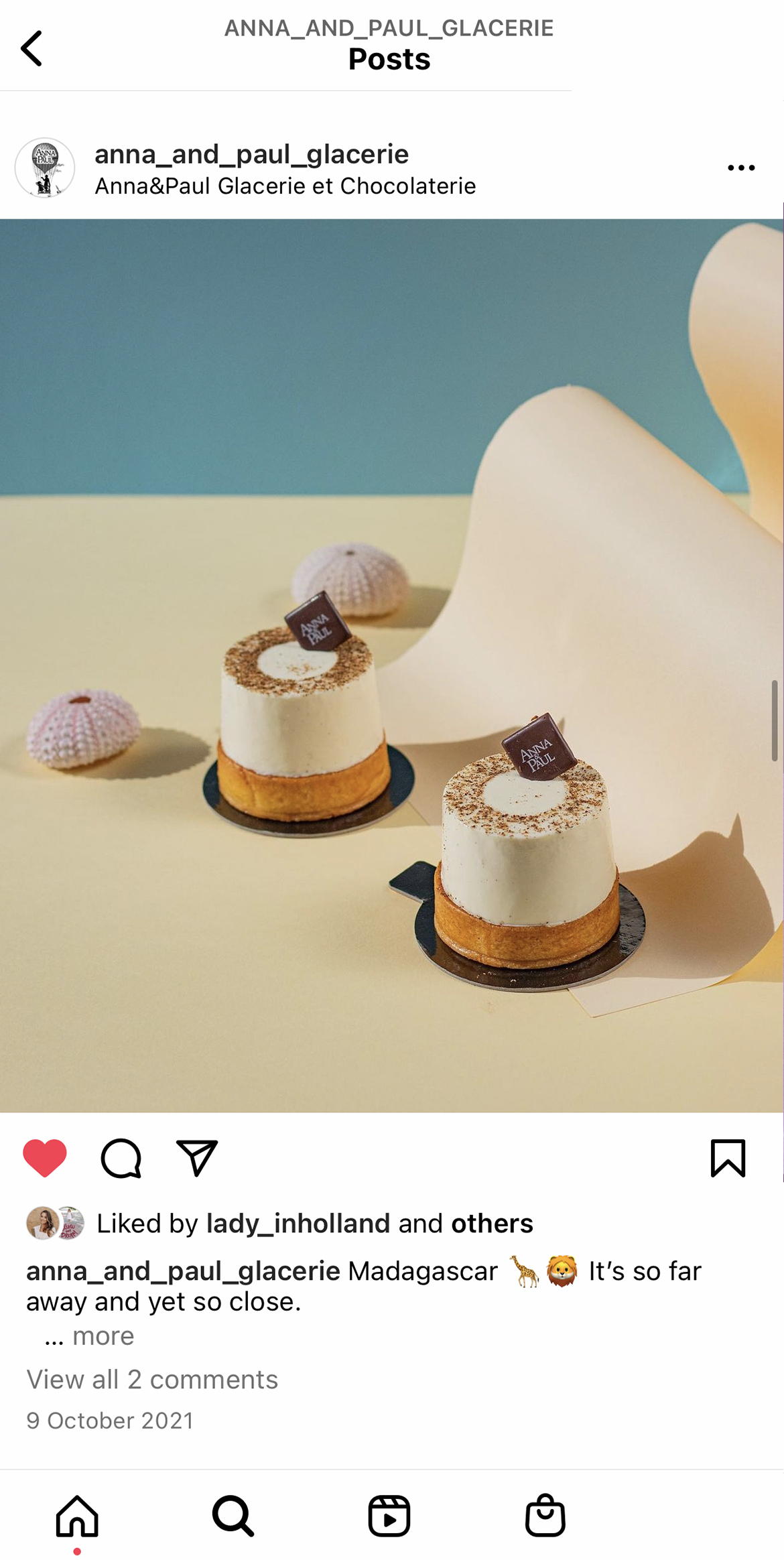View the list of others who liked
The width and height of the screenshot is (784, 1560).
coord(492,1224)
